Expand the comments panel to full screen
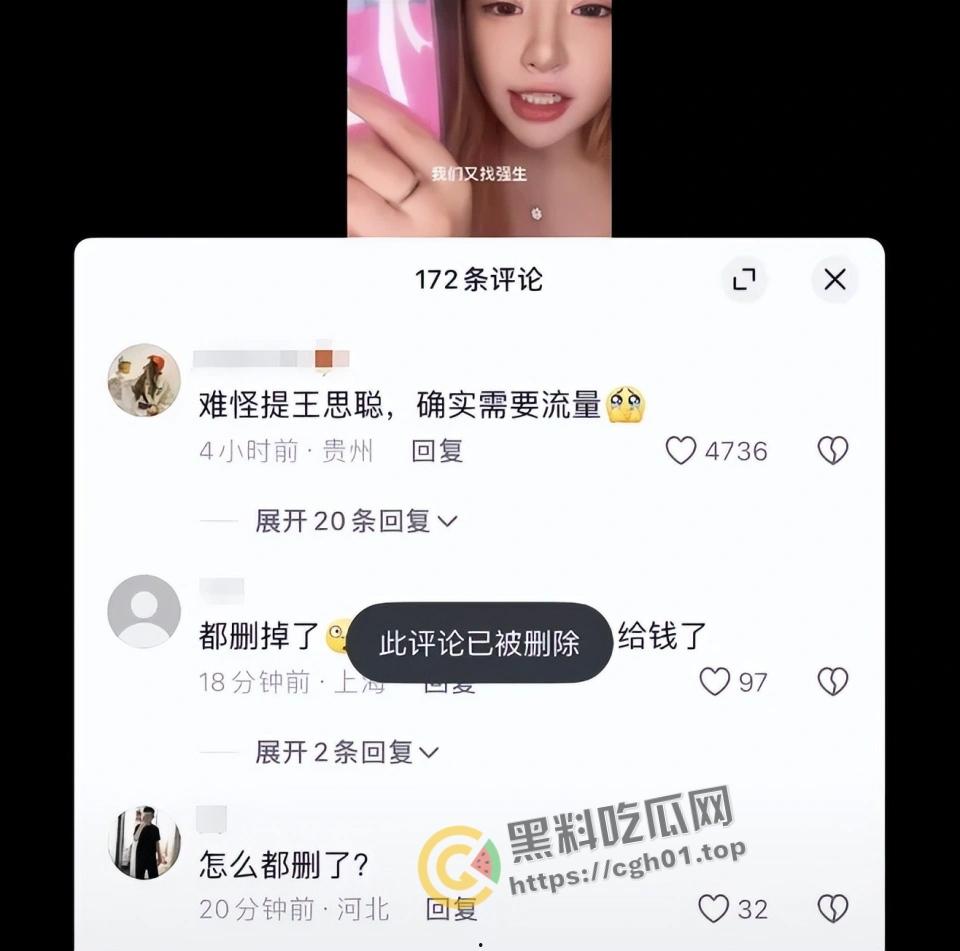This screenshot has width=960, height=951. coord(744,280)
